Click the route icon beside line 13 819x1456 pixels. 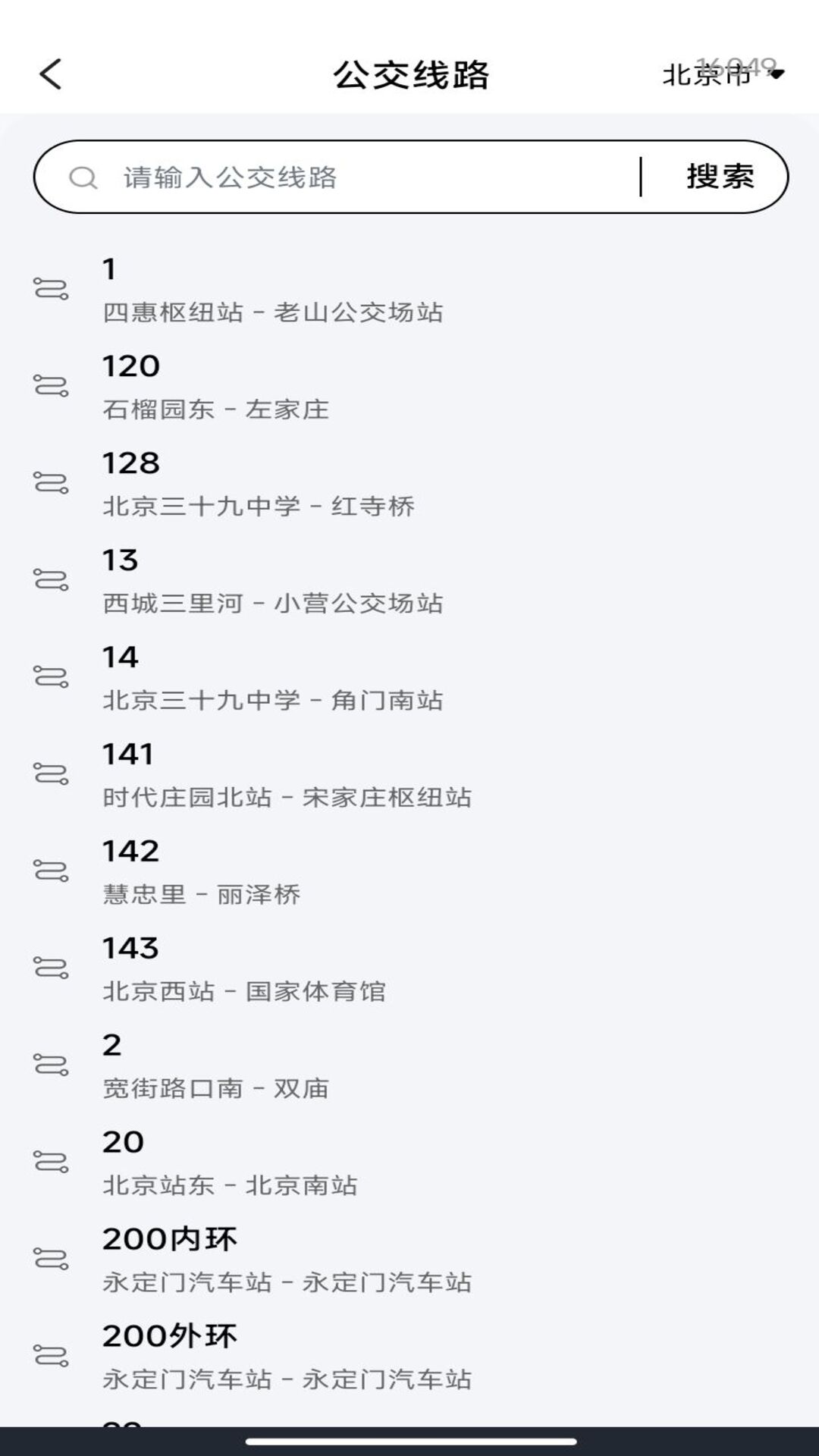pos(52,580)
